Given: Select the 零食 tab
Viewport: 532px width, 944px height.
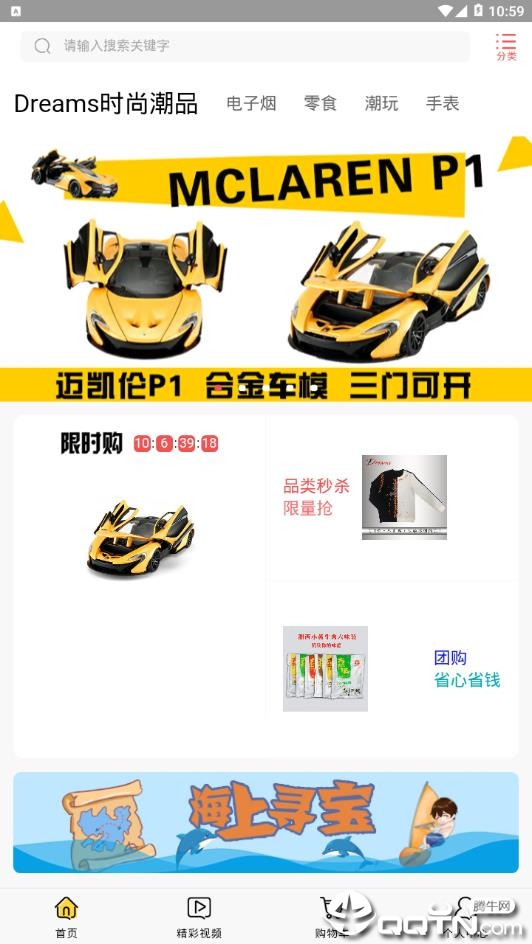Looking at the screenshot, I should pyautogui.click(x=320, y=104).
